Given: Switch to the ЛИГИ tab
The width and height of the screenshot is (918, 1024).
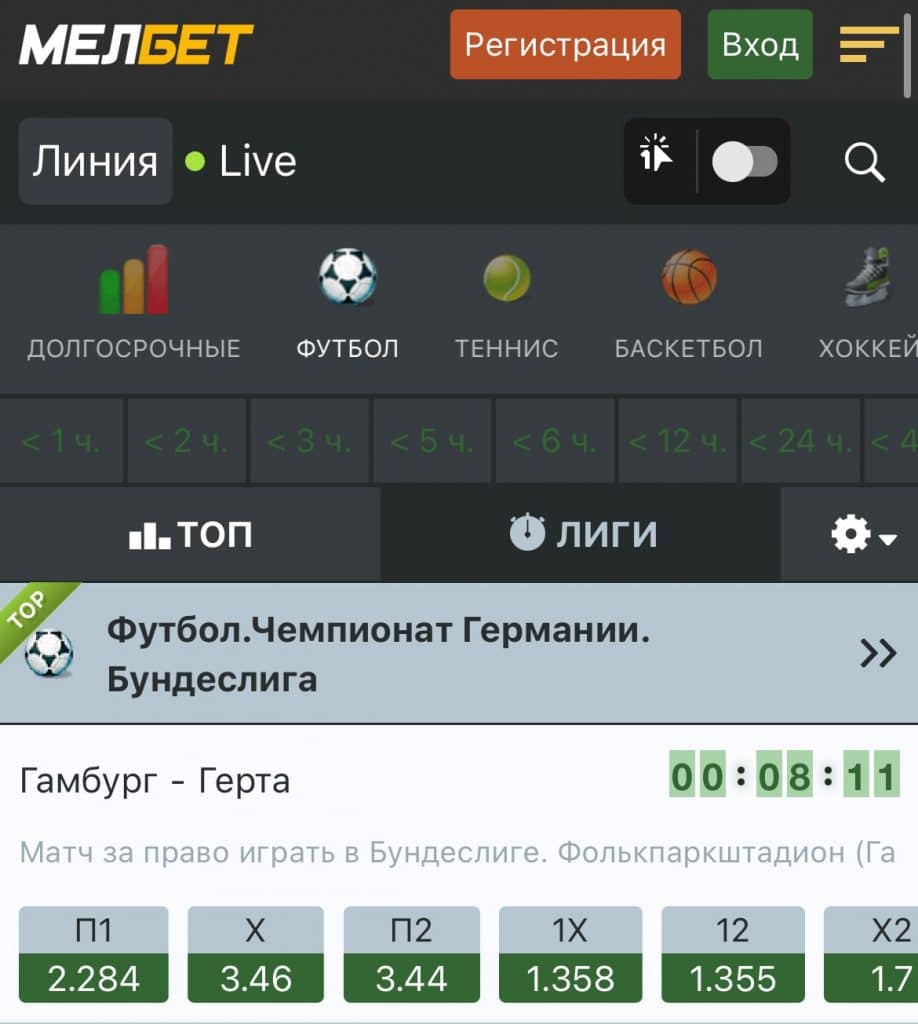Looking at the screenshot, I should tap(582, 535).
